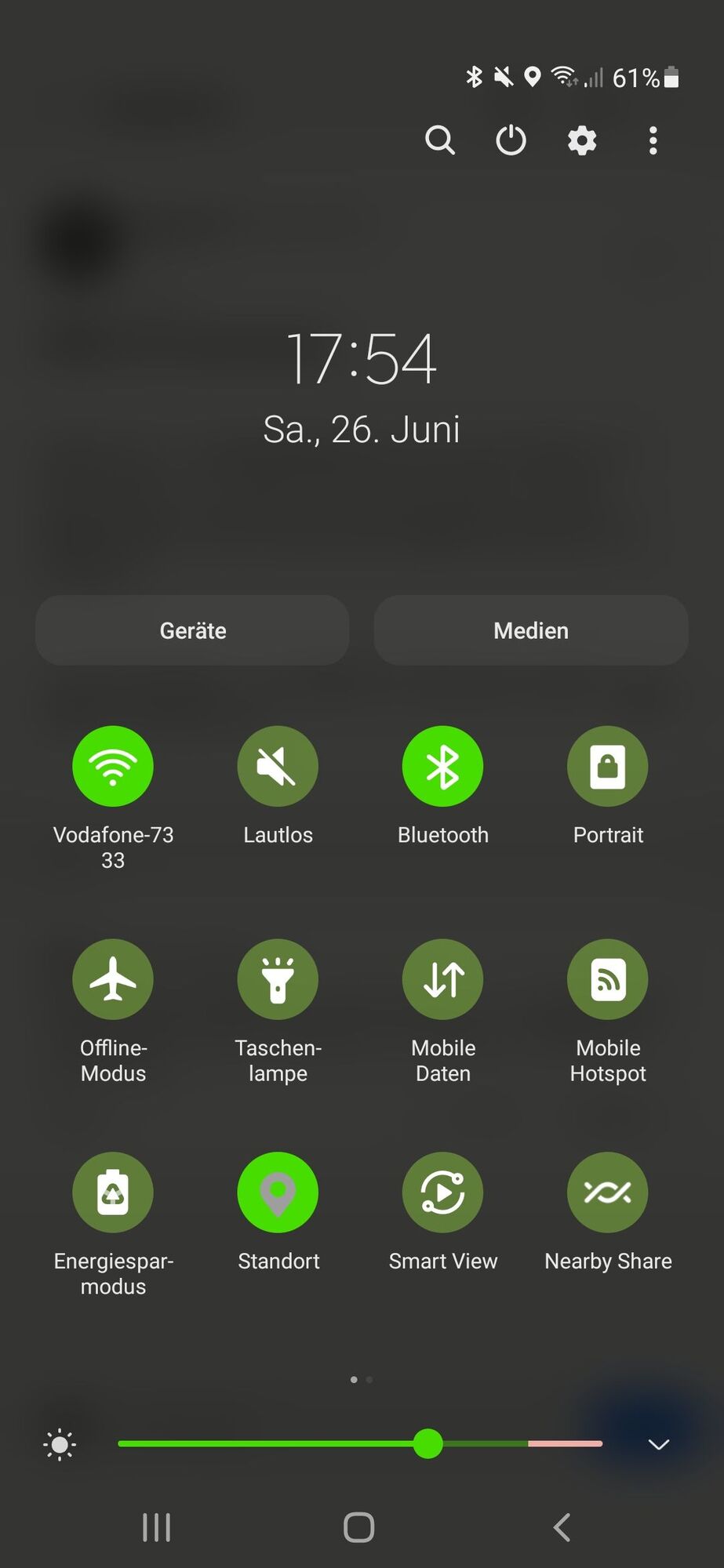This screenshot has height=1568, width=724.
Task: Open the Geräte panel
Action: (192, 630)
